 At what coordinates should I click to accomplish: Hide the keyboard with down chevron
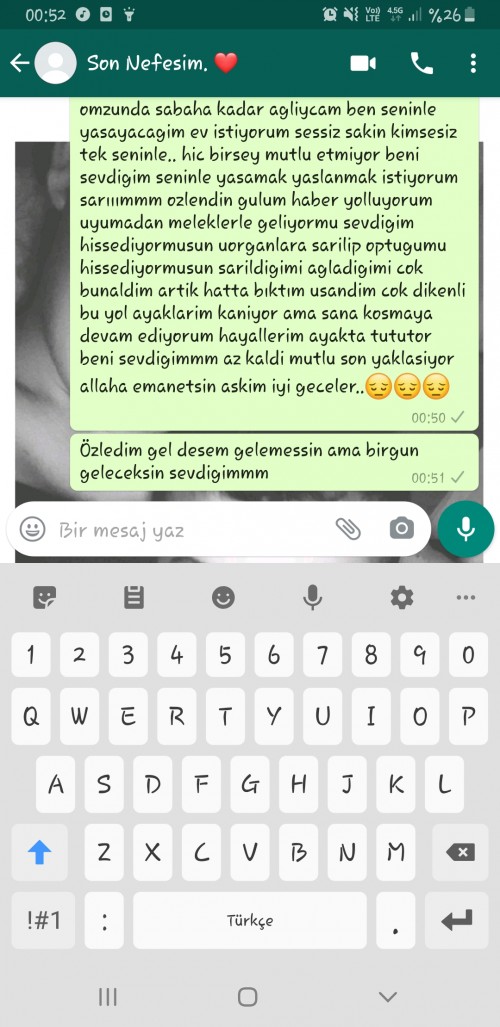[x=388, y=997]
